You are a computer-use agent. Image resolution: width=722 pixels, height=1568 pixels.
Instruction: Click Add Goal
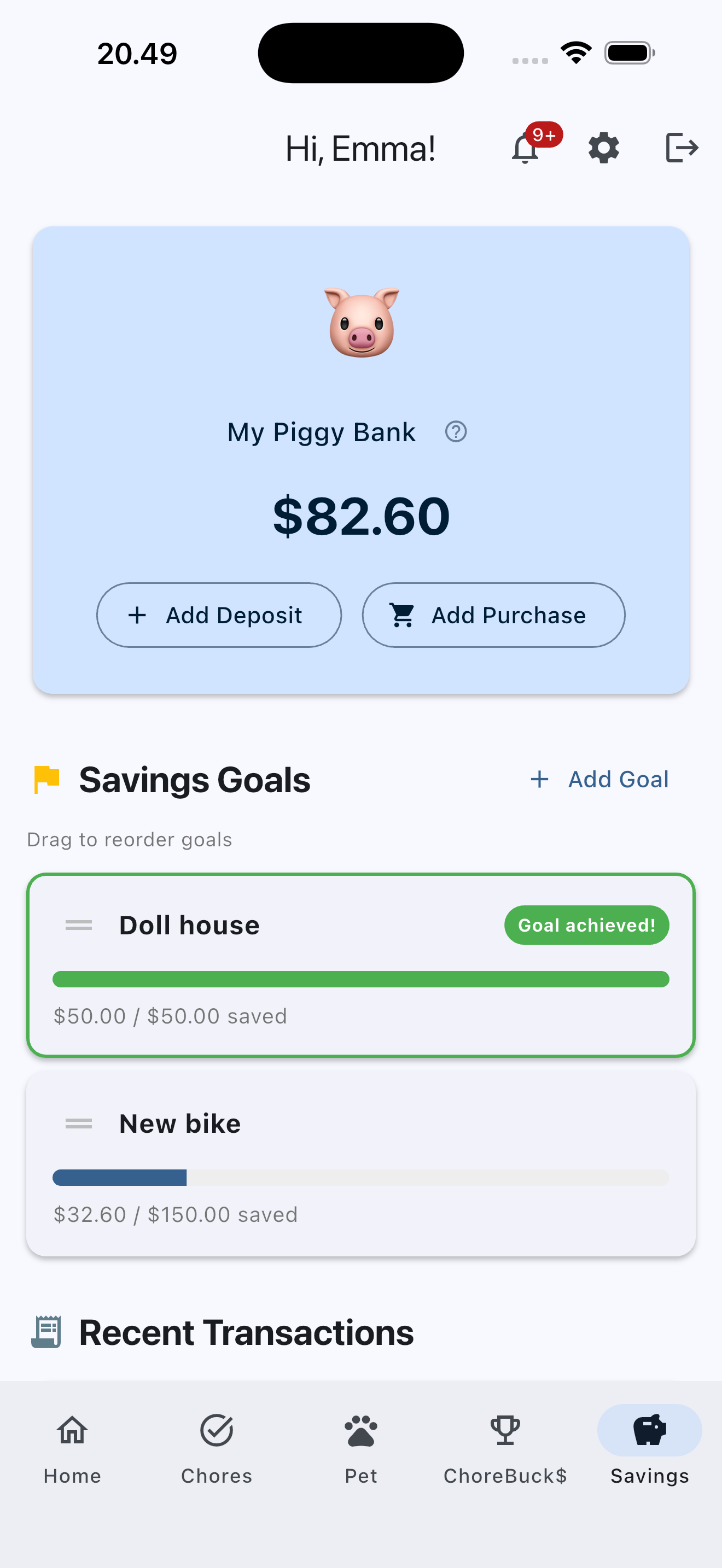[x=599, y=779]
